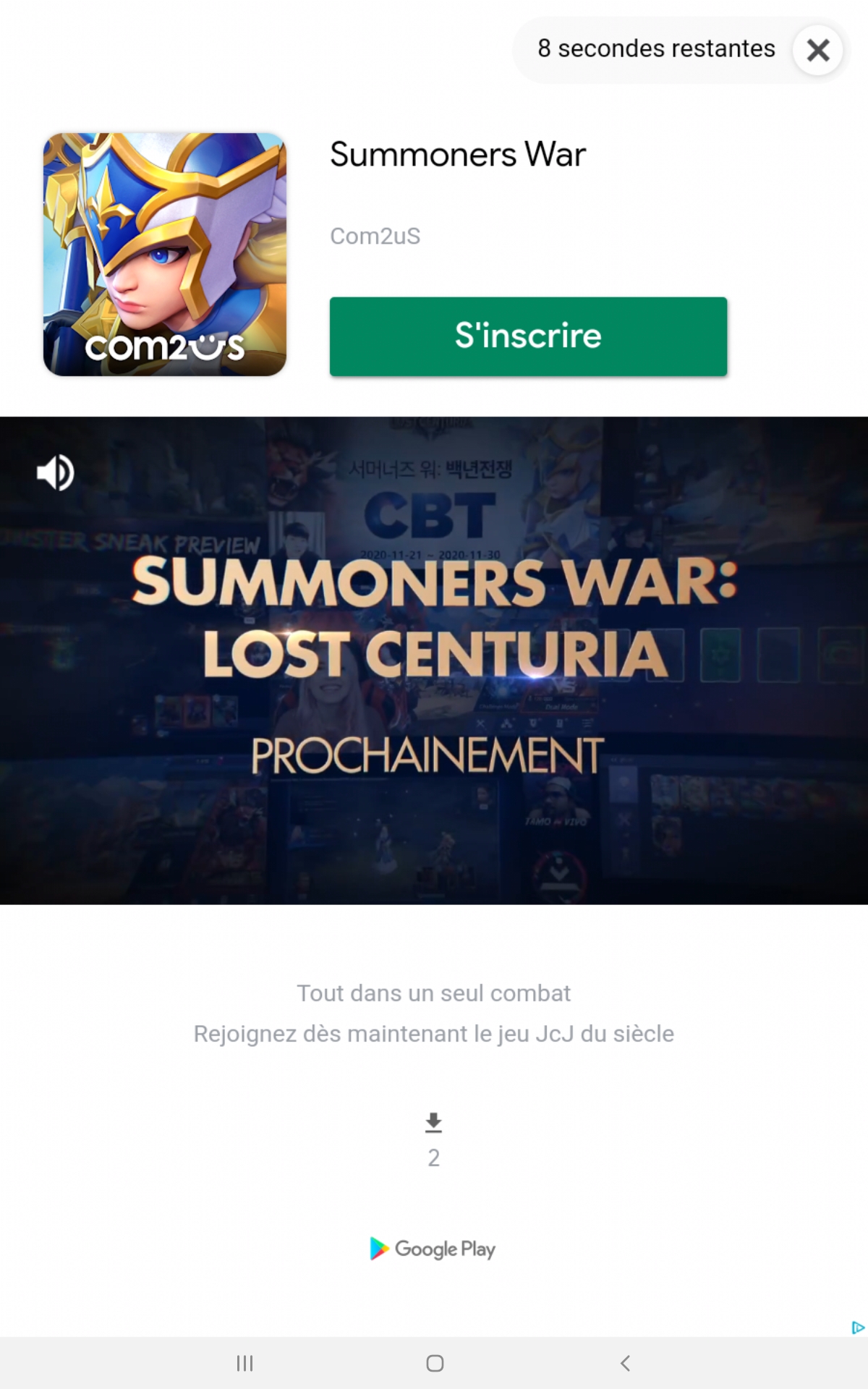Mute the video sound

pyautogui.click(x=56, y=473)
